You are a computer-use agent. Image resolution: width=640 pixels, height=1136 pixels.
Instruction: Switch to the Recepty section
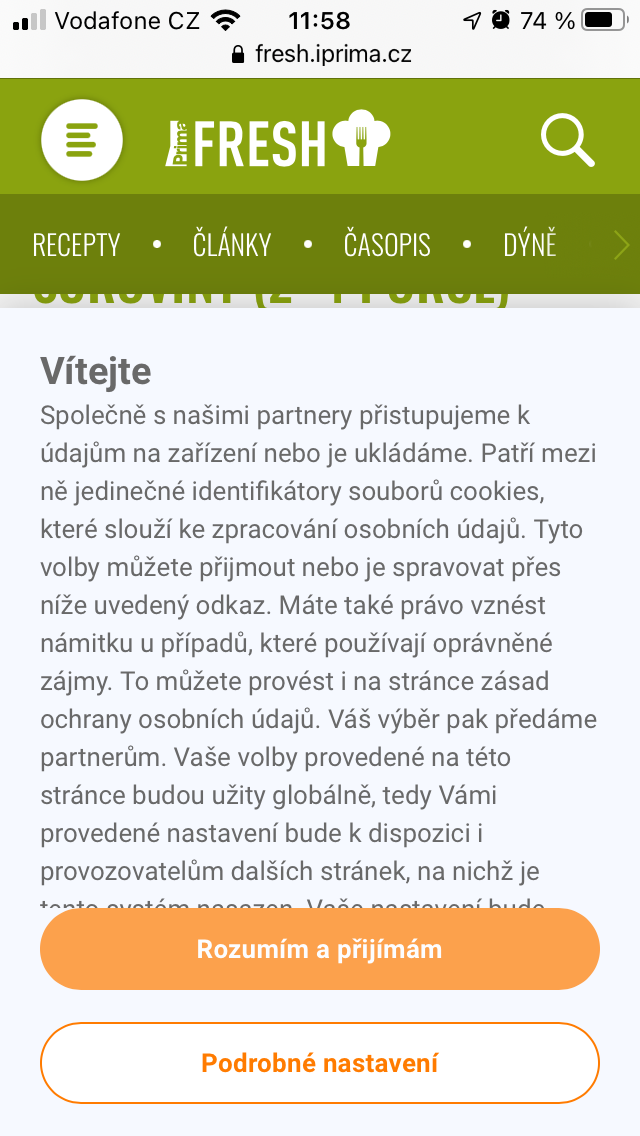click(x=76, y=245)
